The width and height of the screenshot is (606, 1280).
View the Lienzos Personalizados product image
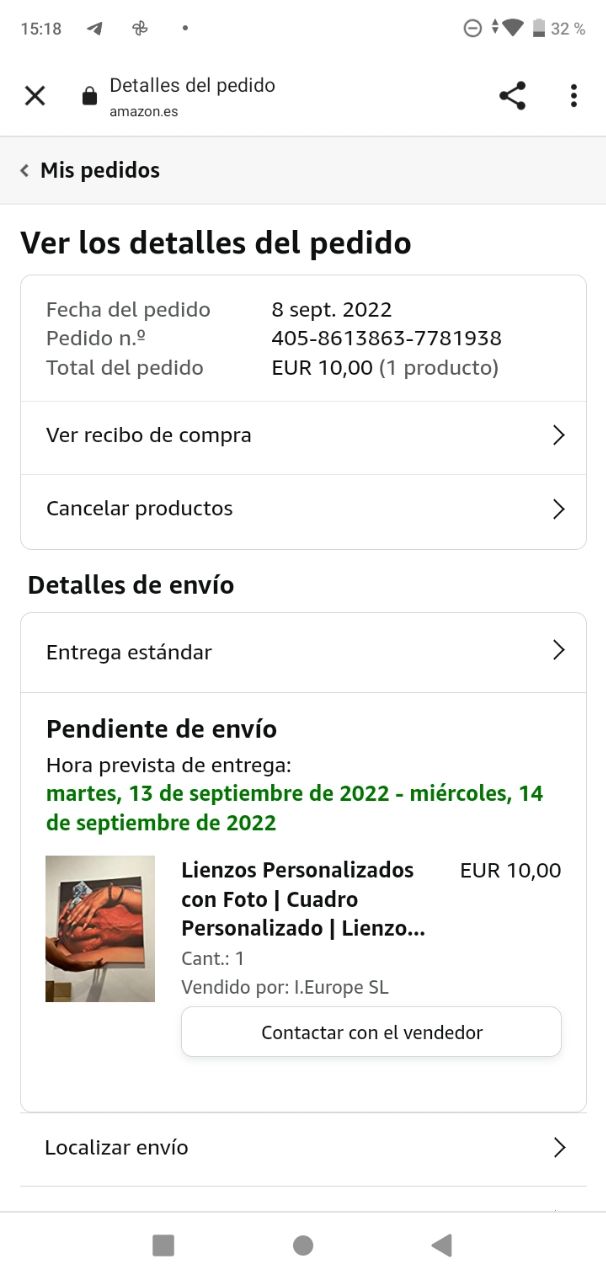[x=100, y=928]
